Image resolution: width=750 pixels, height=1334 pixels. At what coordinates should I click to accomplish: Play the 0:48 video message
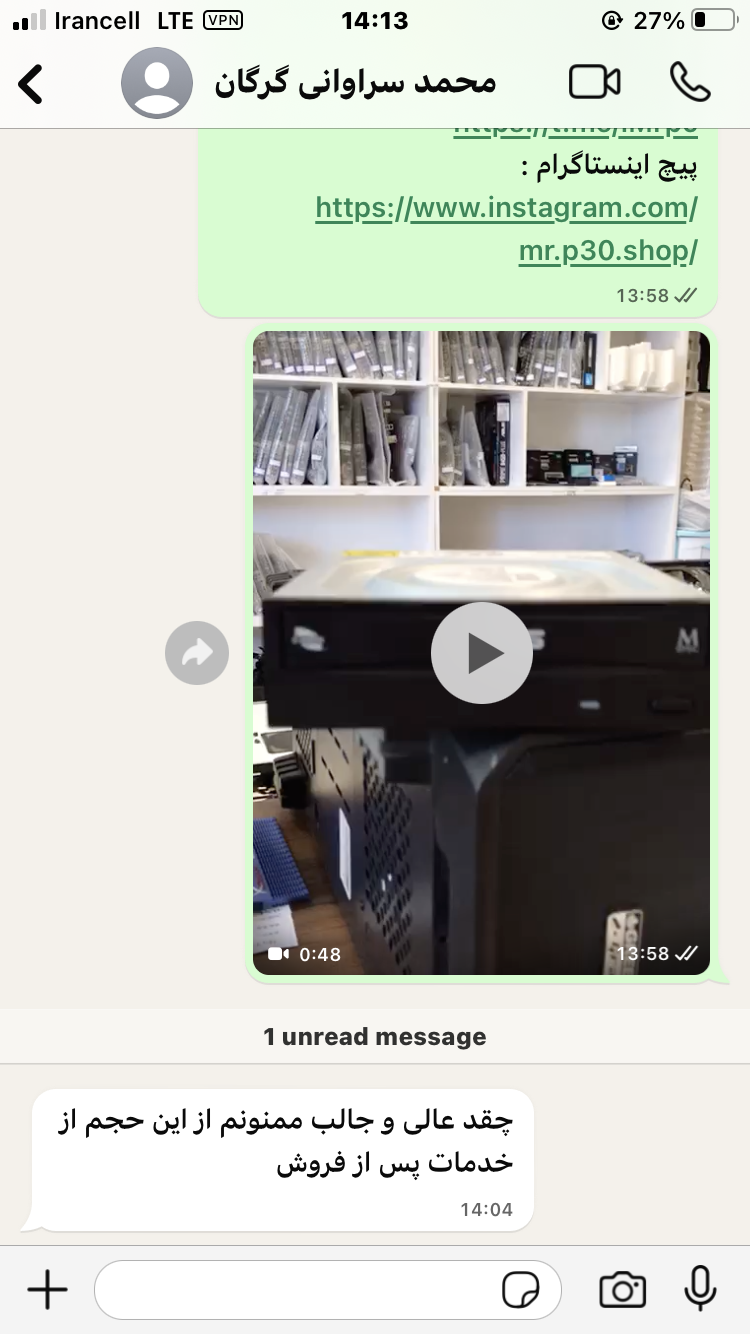pyautogui.click(x=481, y=653)
